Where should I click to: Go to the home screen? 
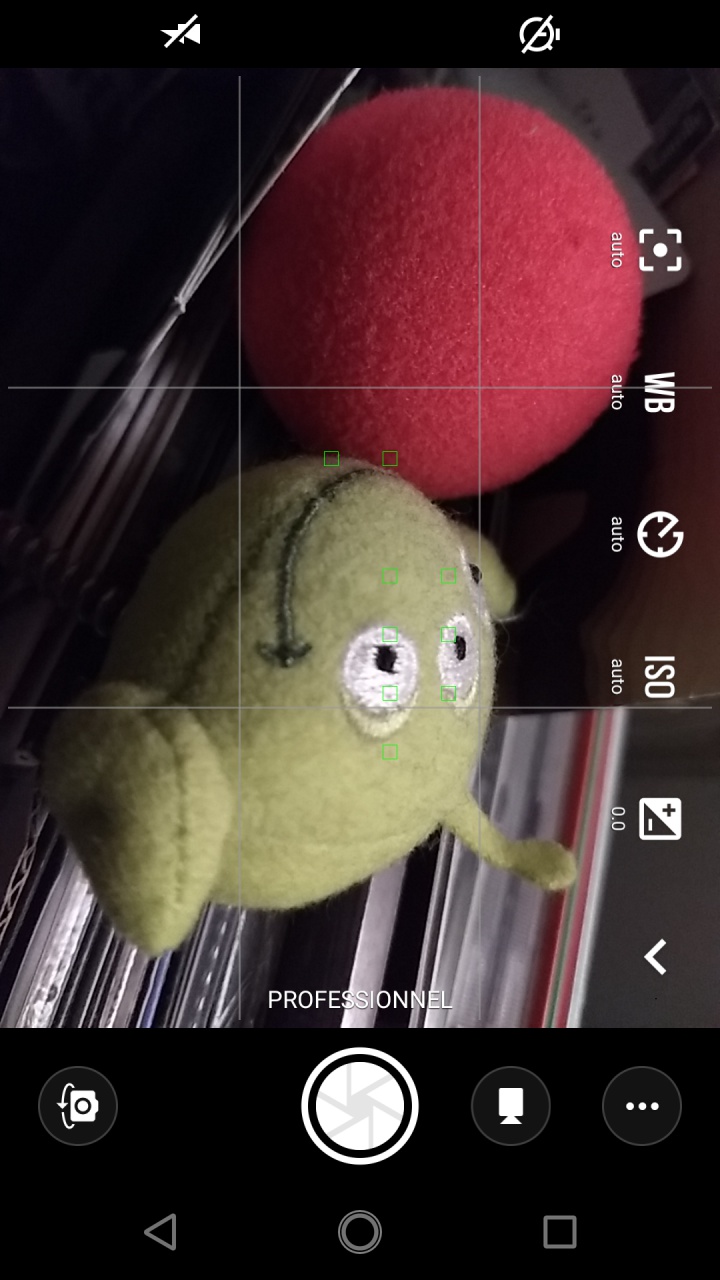click(360, 1232)
